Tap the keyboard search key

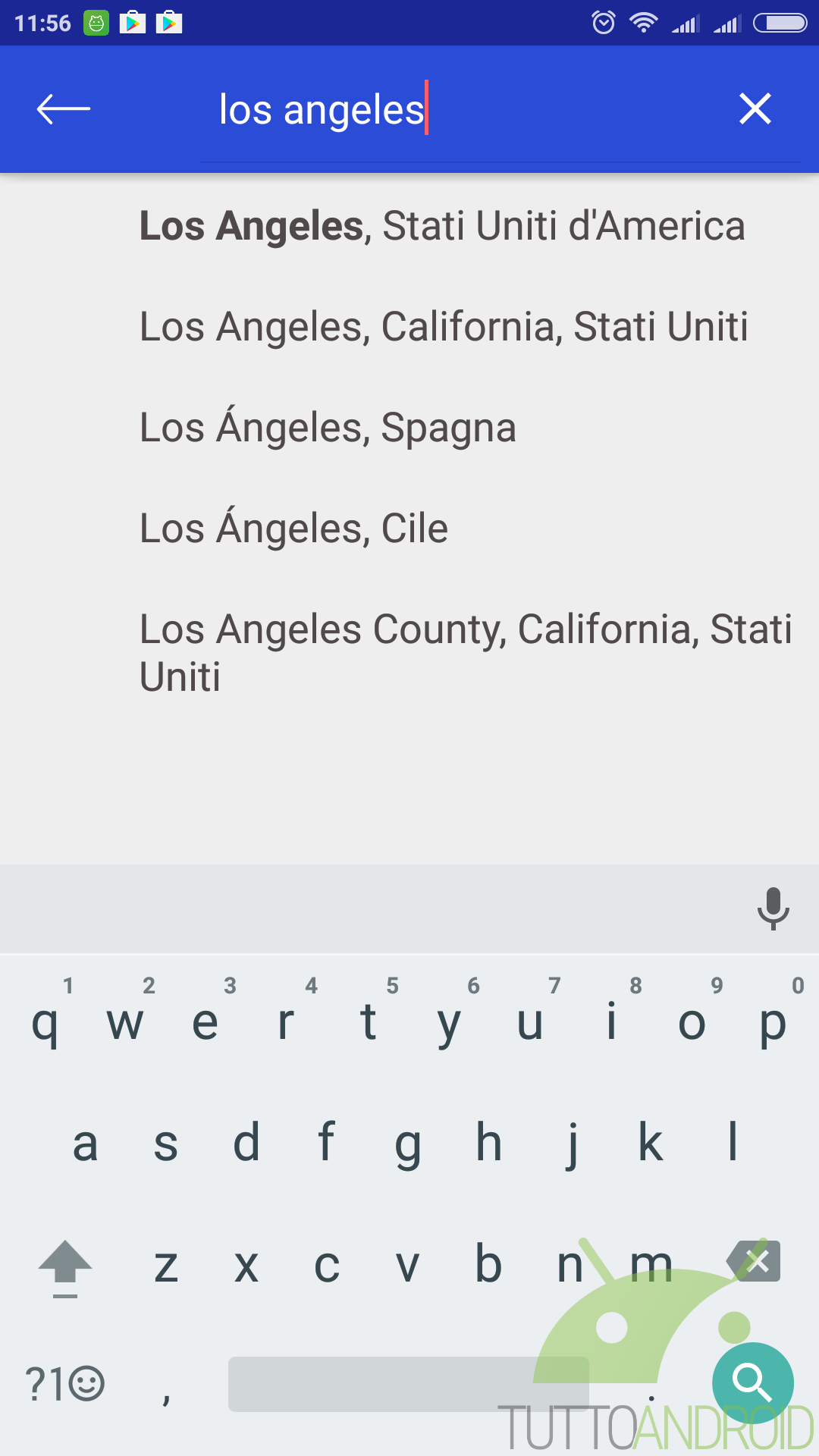[x=752, y=1383]
